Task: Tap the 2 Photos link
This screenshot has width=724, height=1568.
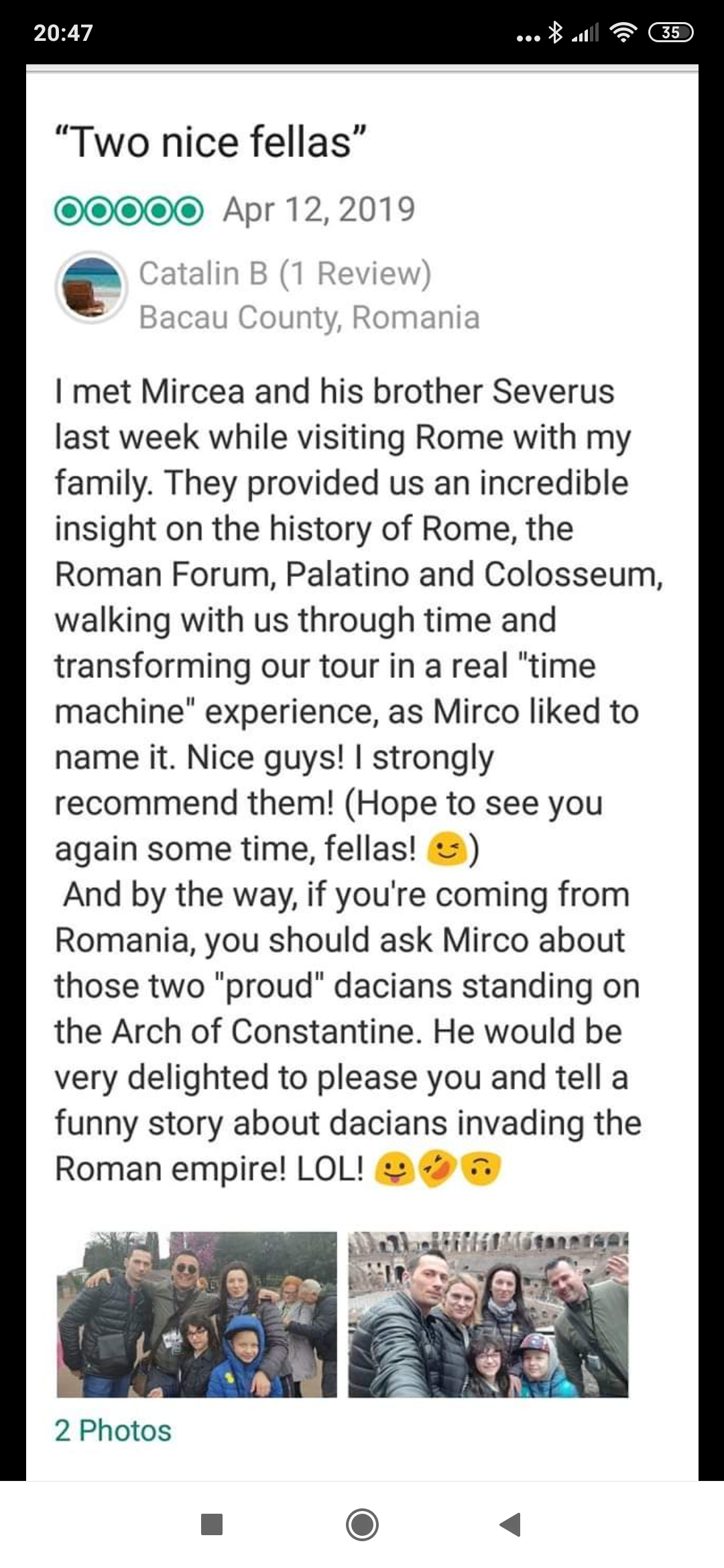Action: [x=113, y=1431]
